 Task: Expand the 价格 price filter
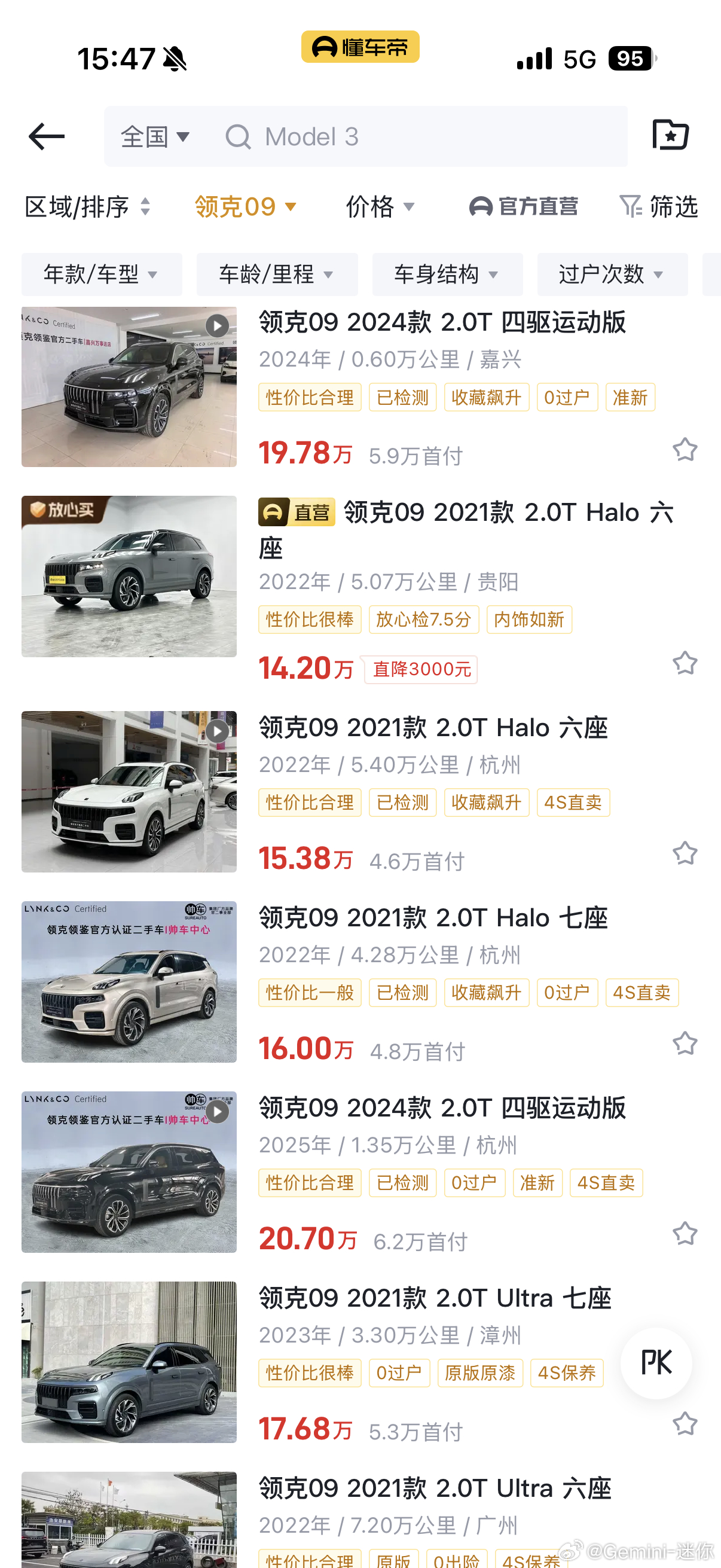click(380, 207)
